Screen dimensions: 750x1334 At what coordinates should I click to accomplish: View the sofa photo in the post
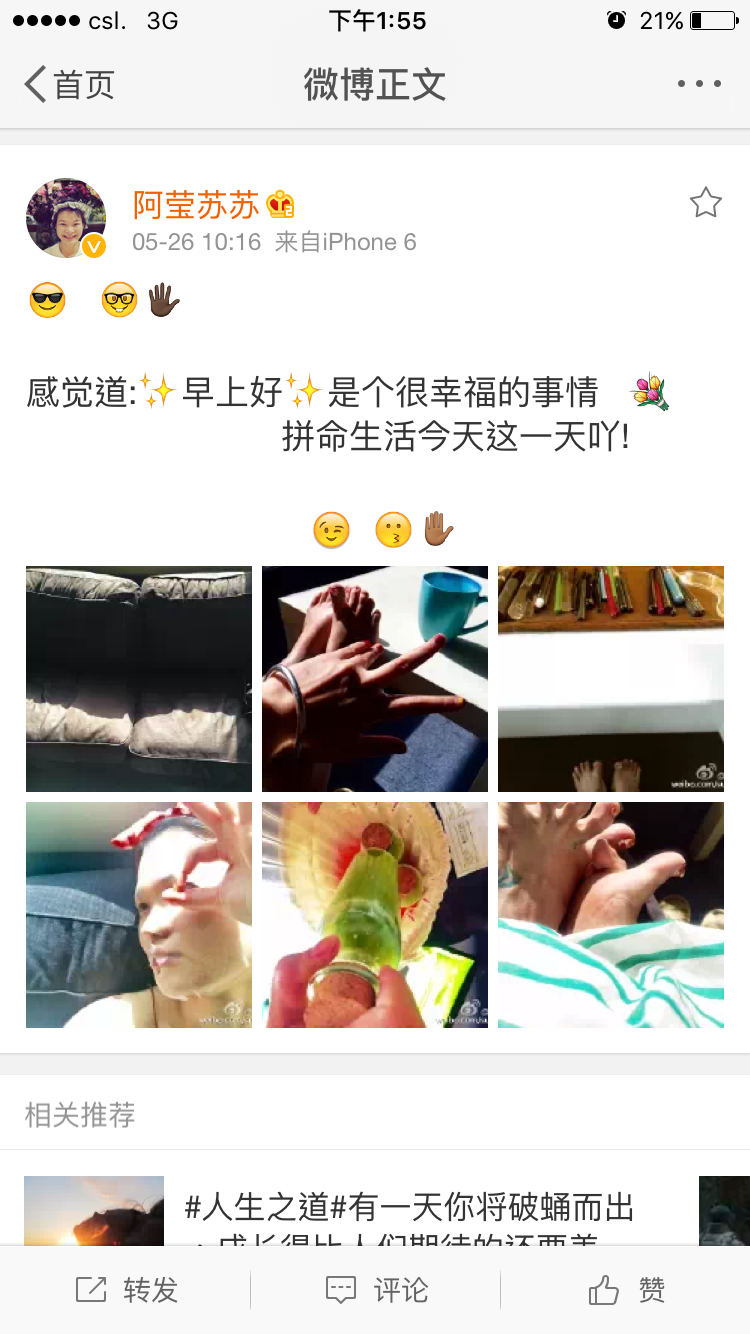pos(139,679)
